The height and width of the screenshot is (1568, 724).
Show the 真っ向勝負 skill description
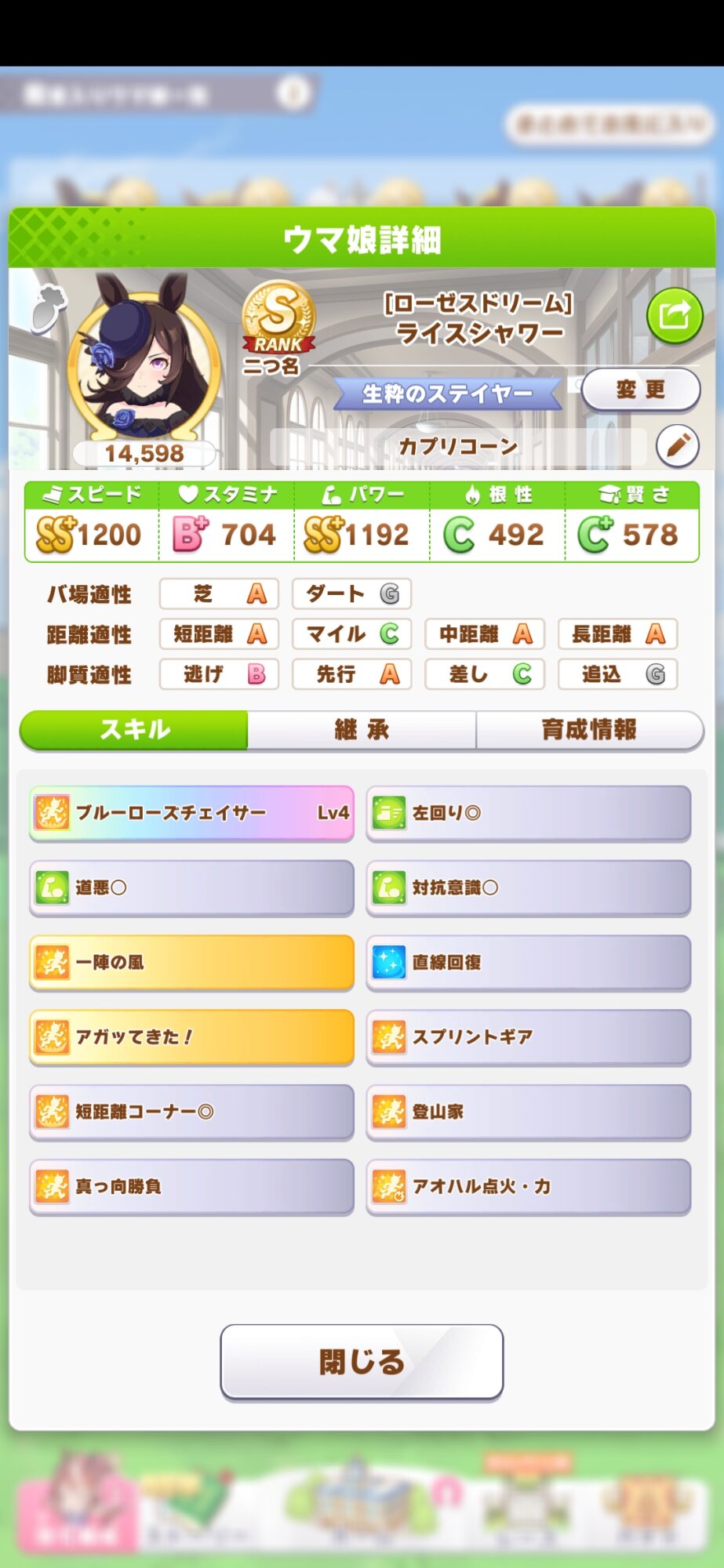pos(191,1186)
